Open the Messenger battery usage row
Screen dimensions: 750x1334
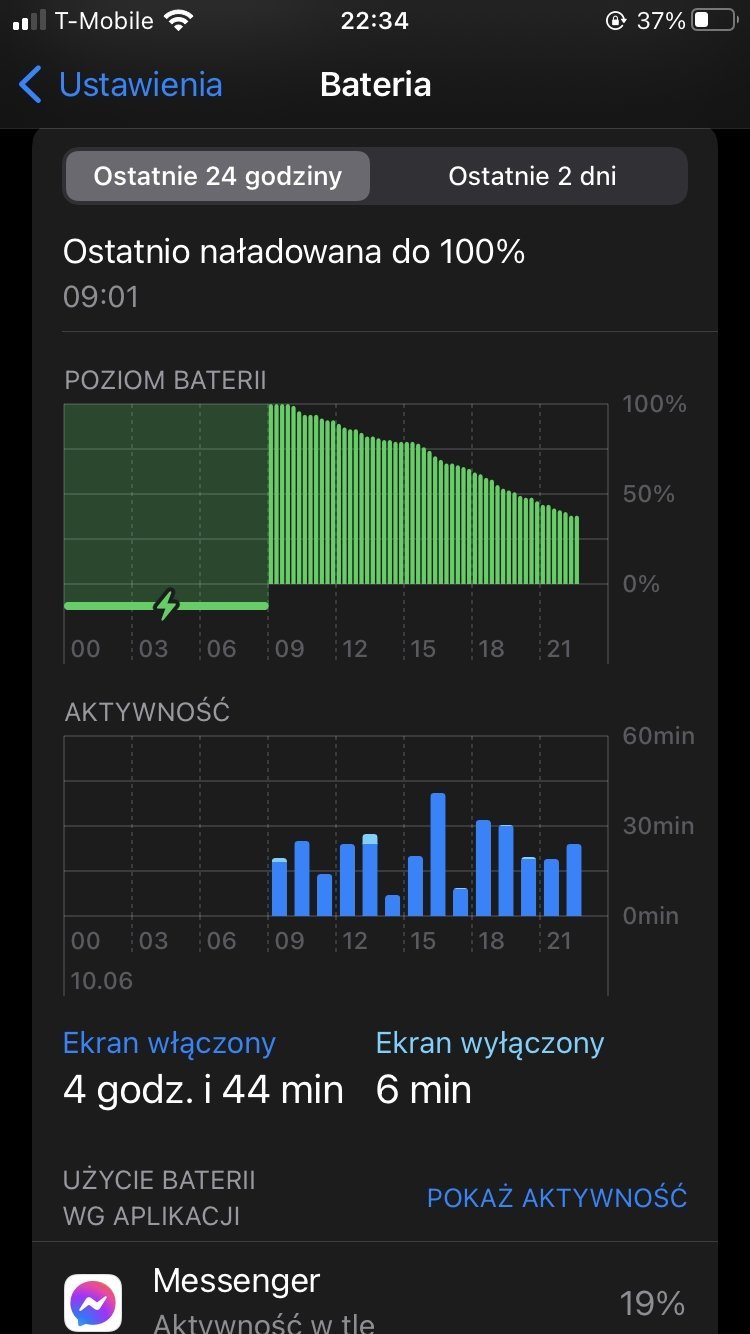pos(375,1290)
